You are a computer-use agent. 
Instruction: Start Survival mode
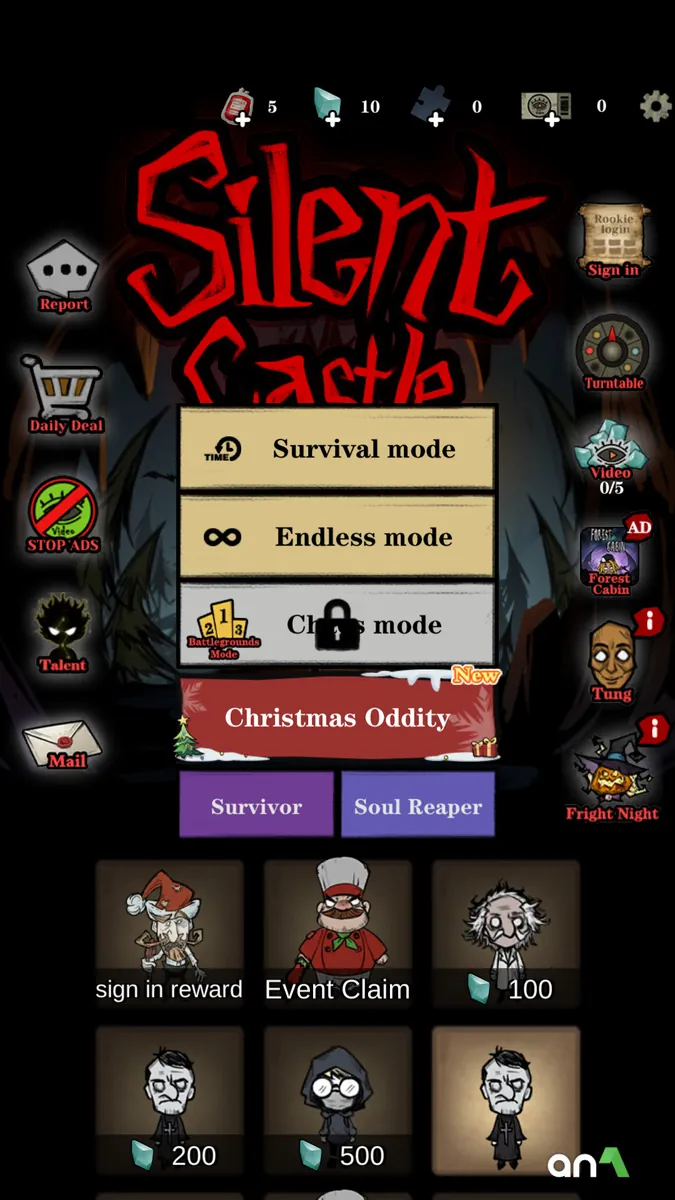(x=337, y=449)
